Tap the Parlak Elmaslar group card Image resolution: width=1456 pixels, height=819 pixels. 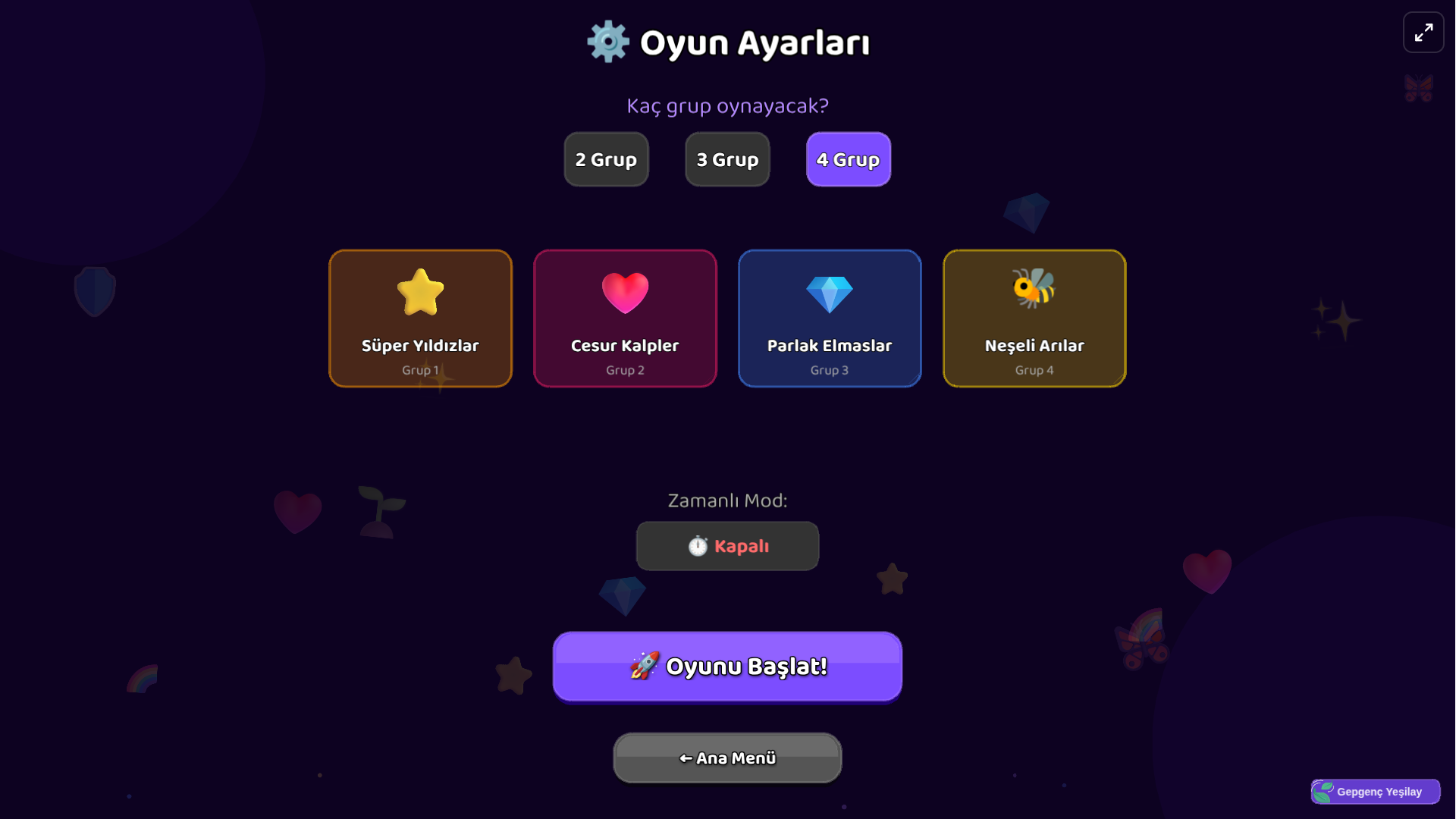tap(830, 318)
